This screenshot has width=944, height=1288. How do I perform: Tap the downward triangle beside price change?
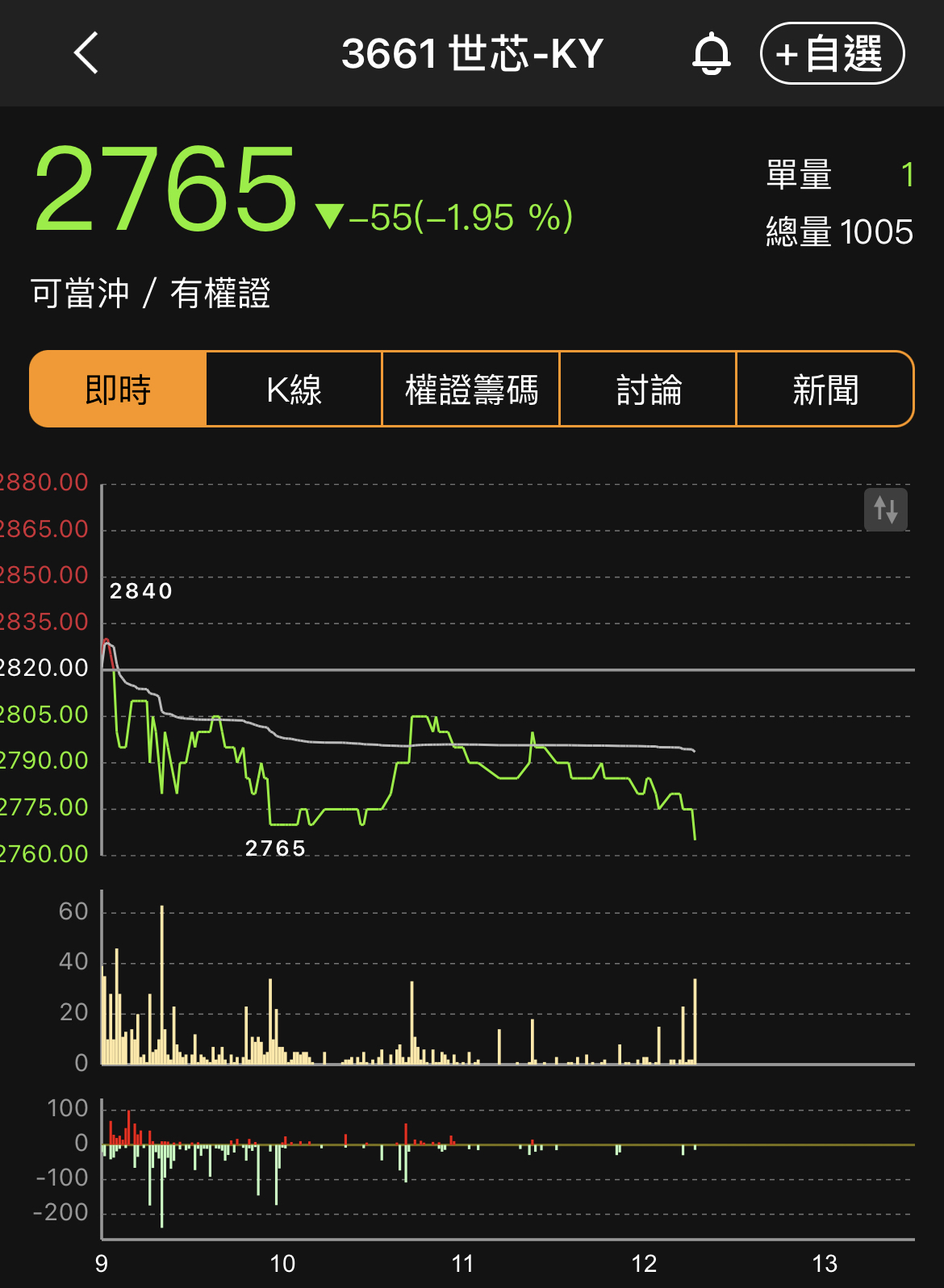[330, 215]
